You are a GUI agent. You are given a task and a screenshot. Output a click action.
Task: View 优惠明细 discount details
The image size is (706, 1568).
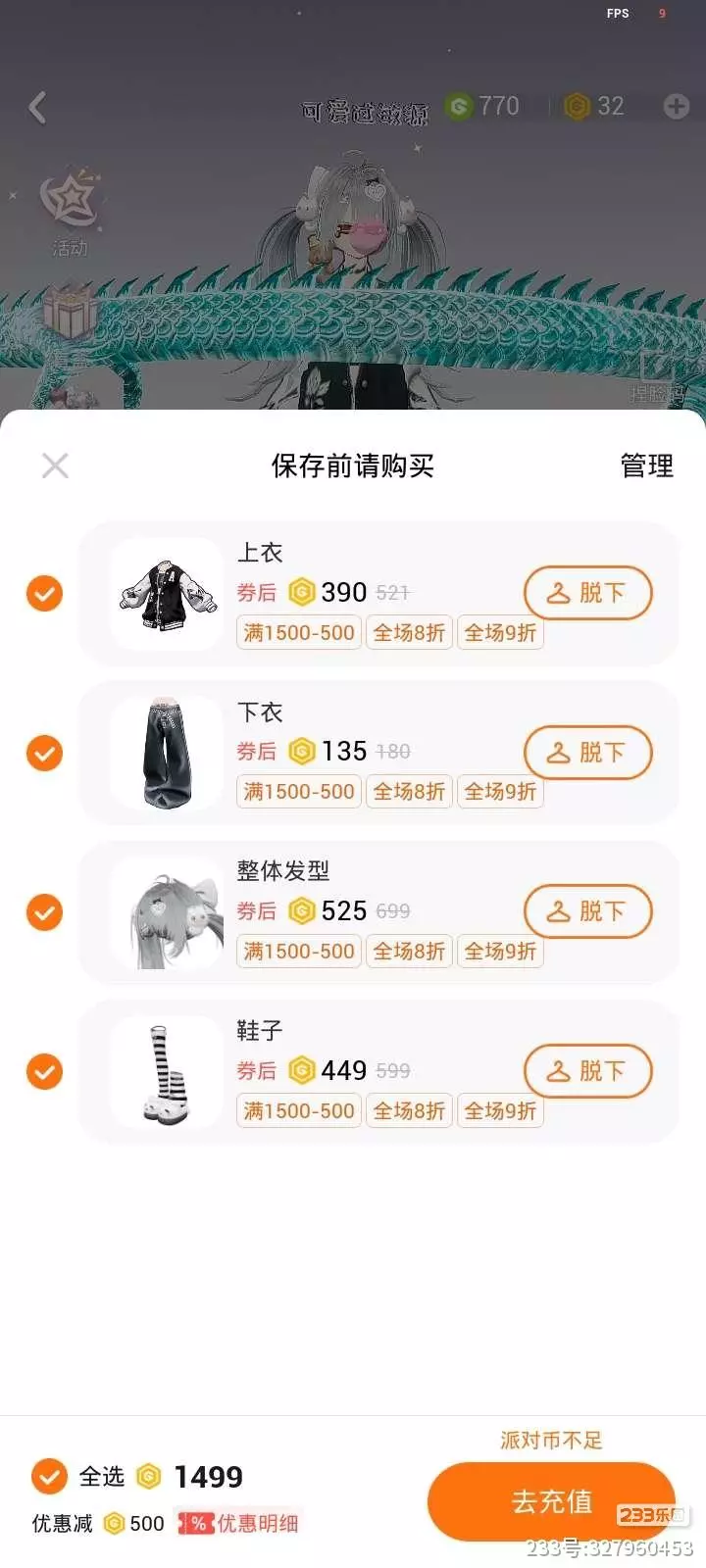tap(239, 1523)
